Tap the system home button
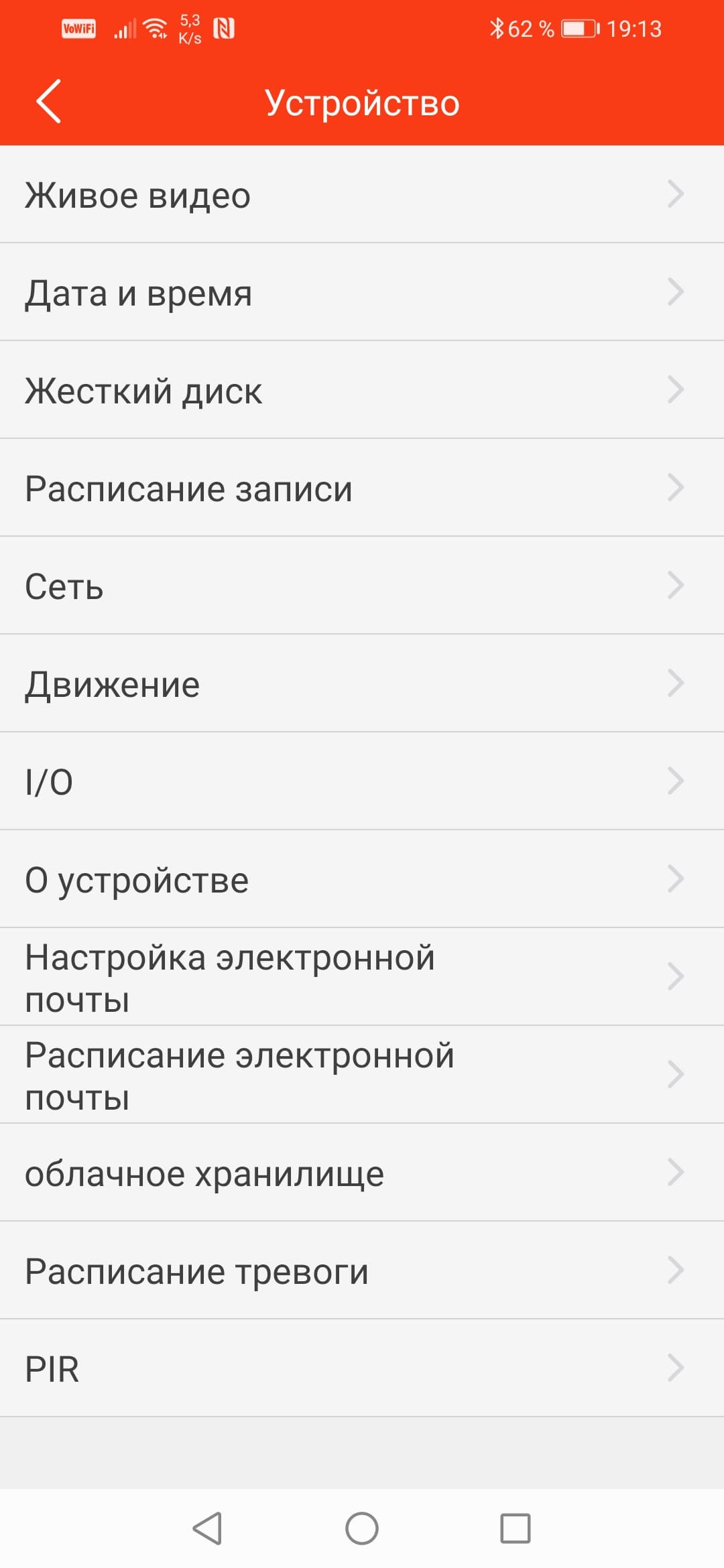The height and width of the screenshot is (1568, 724). click(362, 1529)
